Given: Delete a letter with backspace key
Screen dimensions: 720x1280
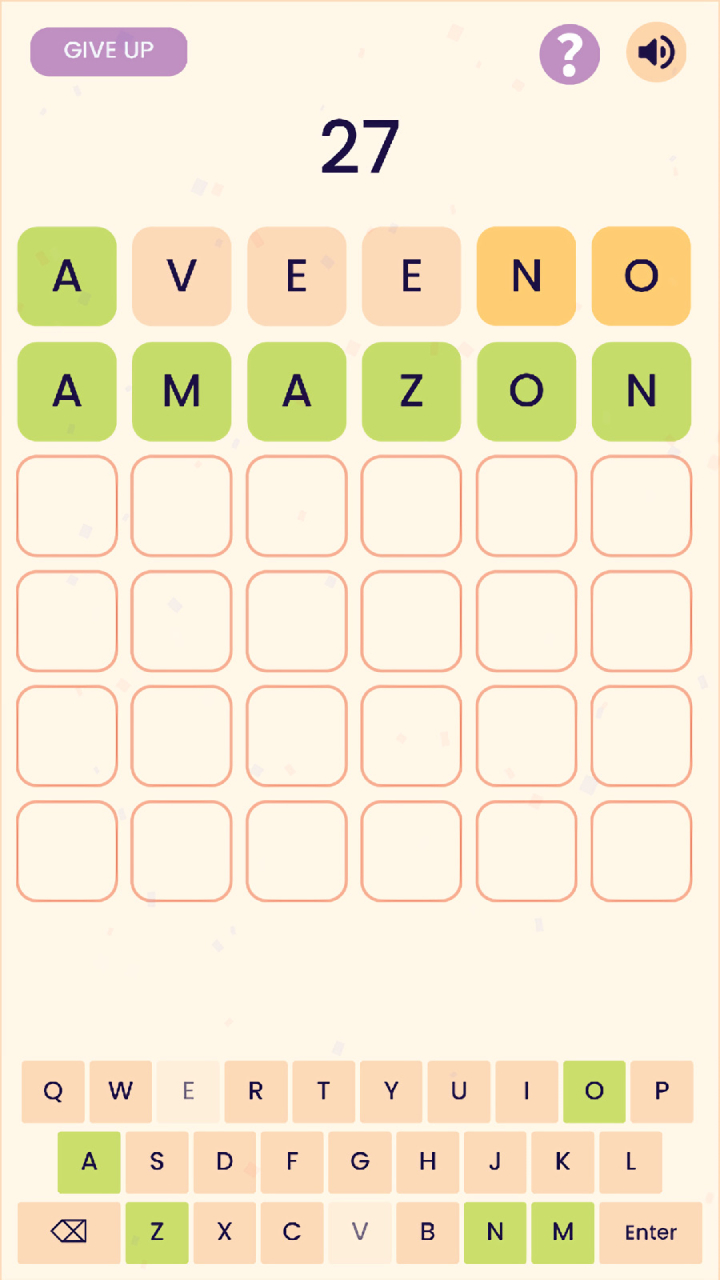Looking at the screenshot, I should click(69, 1233).
